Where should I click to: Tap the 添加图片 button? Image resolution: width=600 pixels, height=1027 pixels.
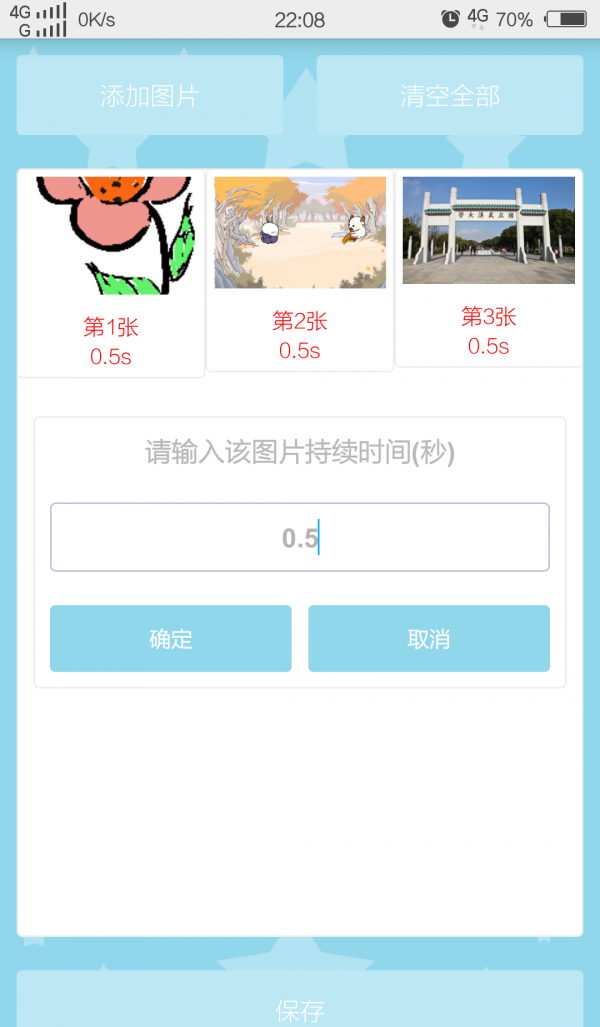pos(150,96)
